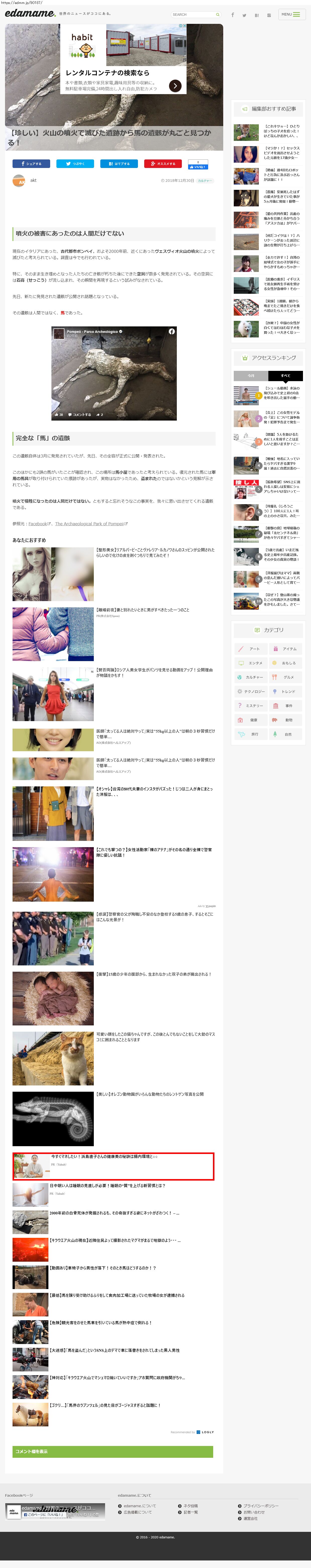Screen dimensions: 311x1568
Task: Switch ranking to the 今月 tab
Action: pyautogui.click(x=251, y=376)
